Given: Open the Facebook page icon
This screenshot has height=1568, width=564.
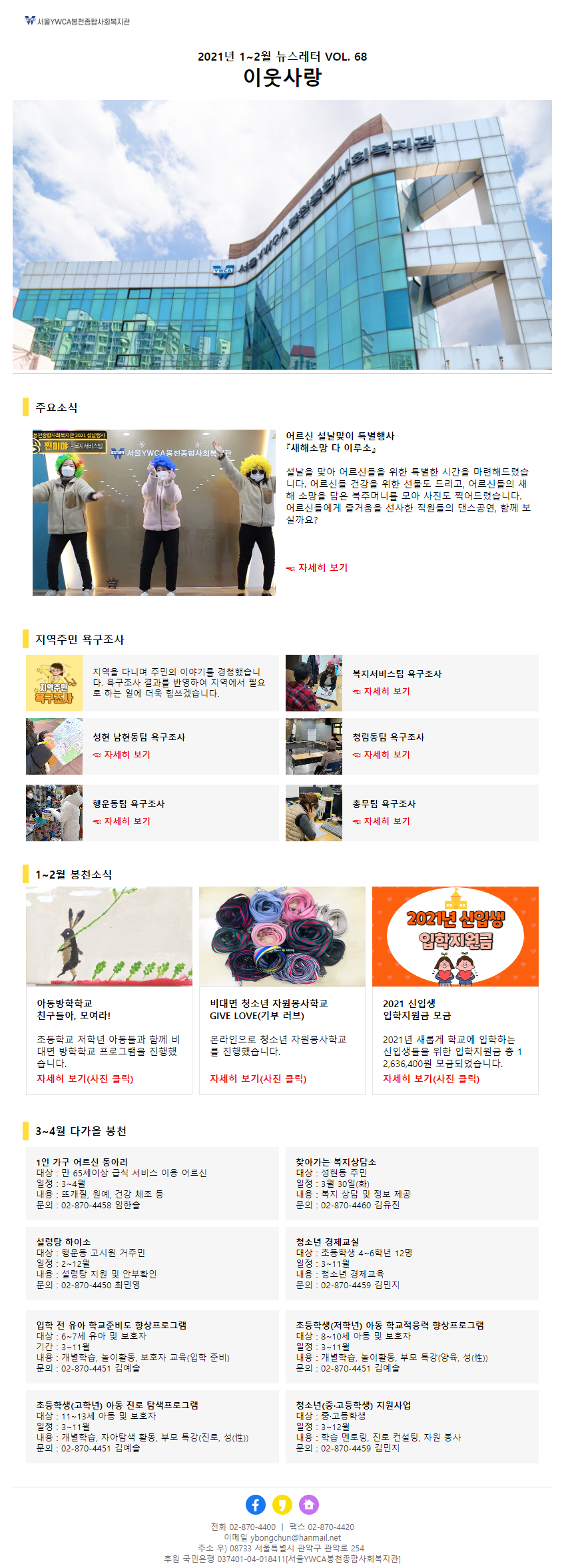Looking at the screenshot, I should pyautogui.click(x=256, y=1504).
